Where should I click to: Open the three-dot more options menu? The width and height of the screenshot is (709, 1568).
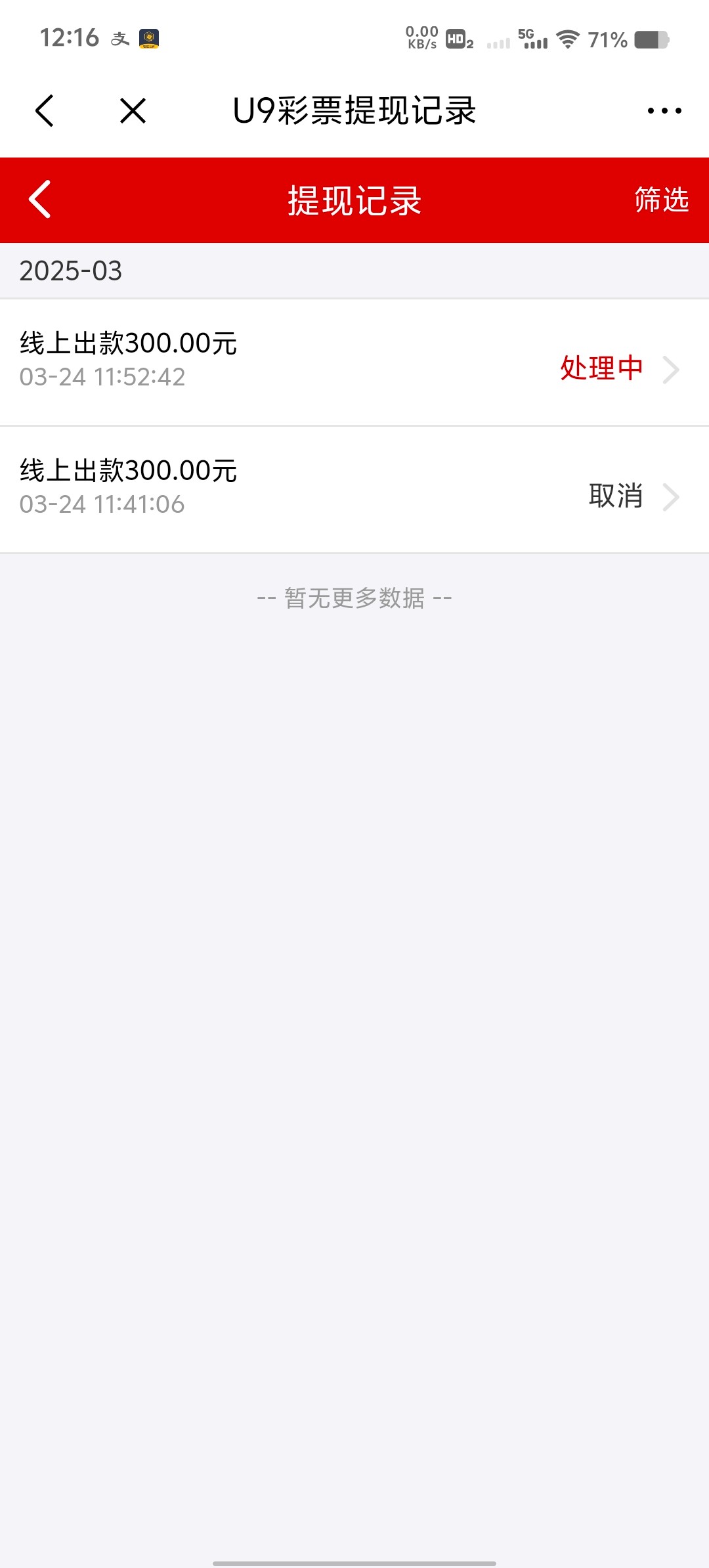point(664,110)
